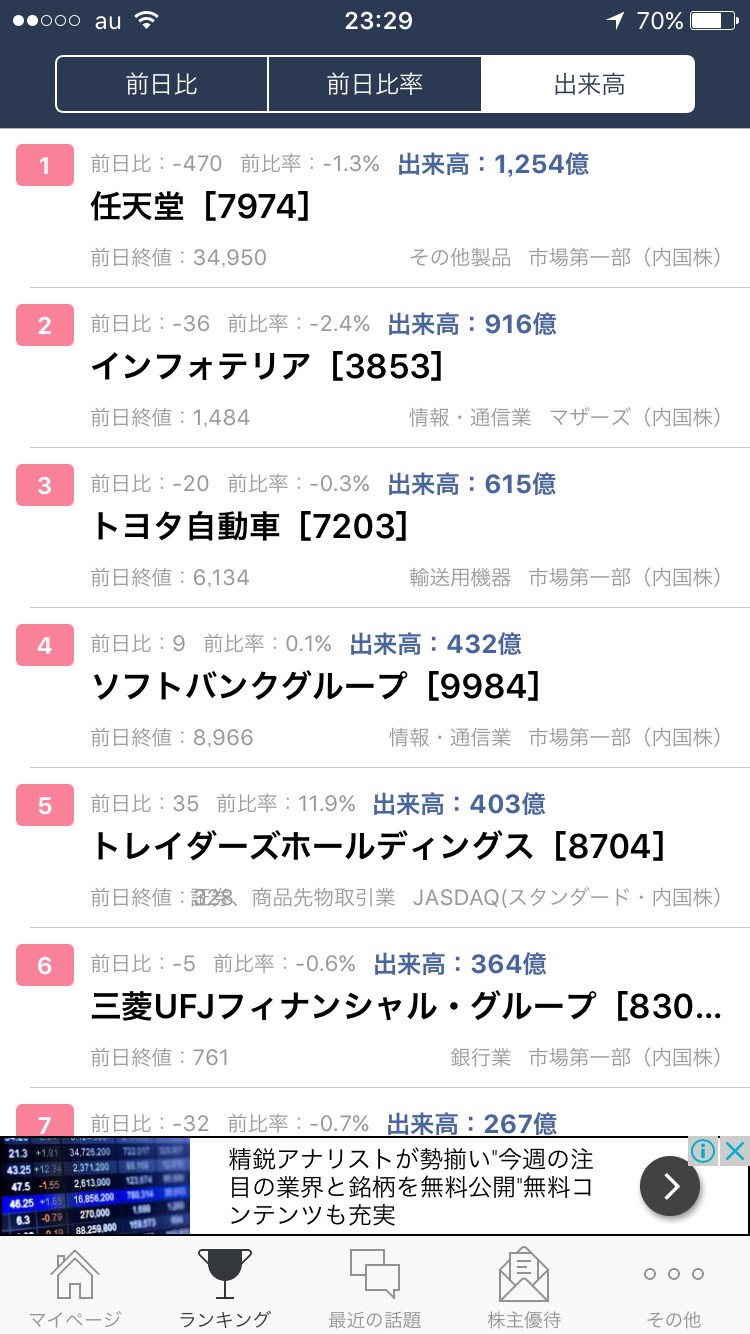Image resolution: width=750 pixels, height=1334 pixels.
Task: Open the 三菱UFJフィナンシャル・グループ stock row
Action: click(x=375, y=1008)
